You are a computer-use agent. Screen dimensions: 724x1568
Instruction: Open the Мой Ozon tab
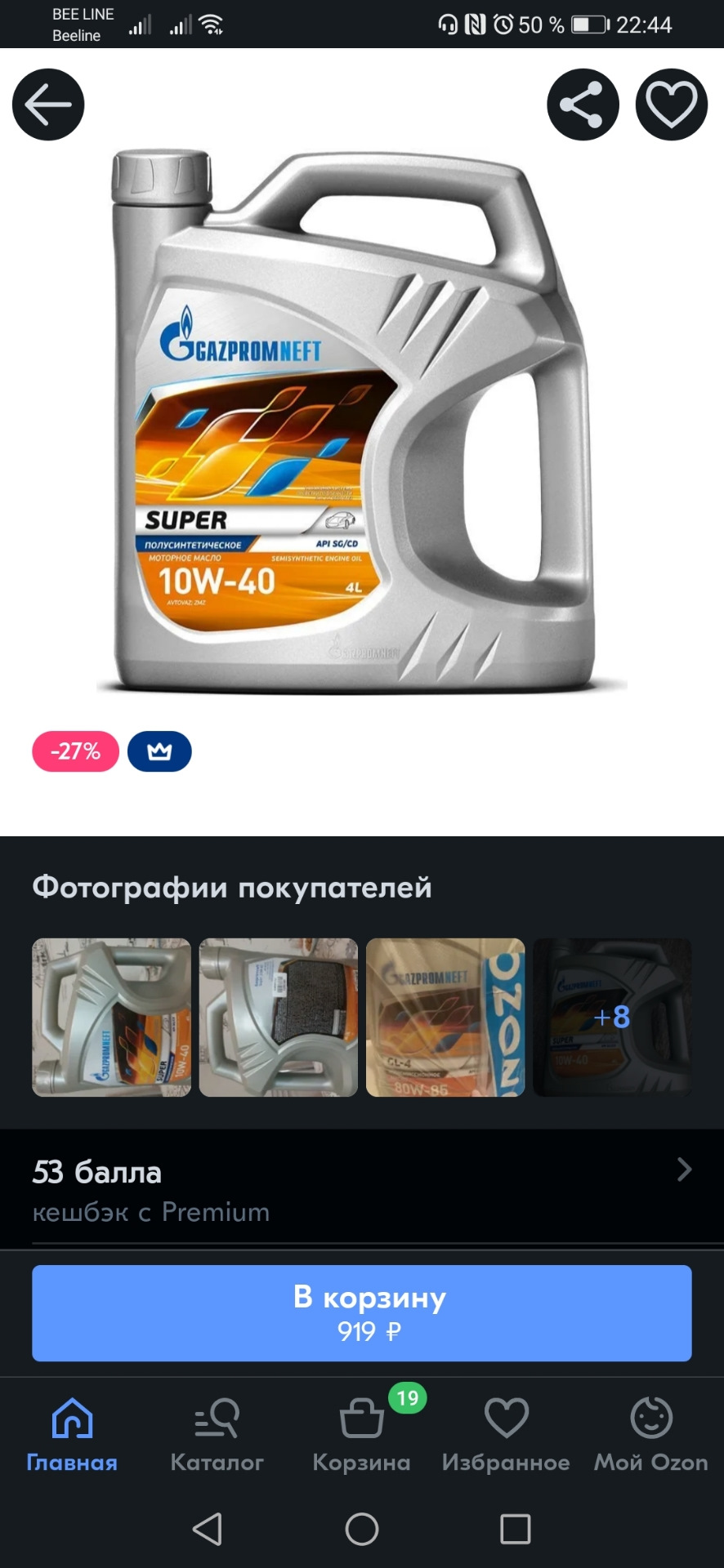coord(650,1433)
